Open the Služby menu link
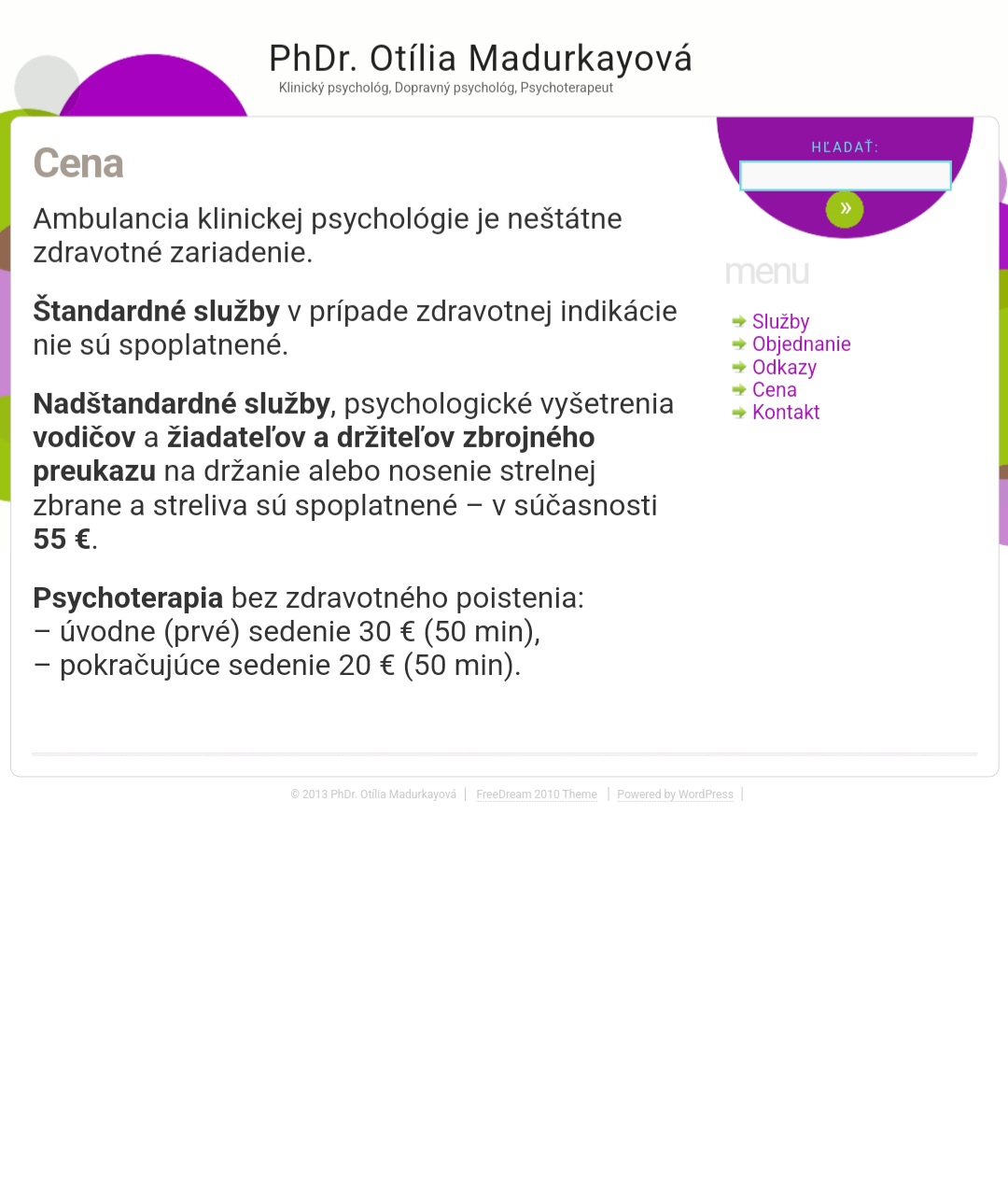This screenshot has height=1181, width=1008. point(780,321)
